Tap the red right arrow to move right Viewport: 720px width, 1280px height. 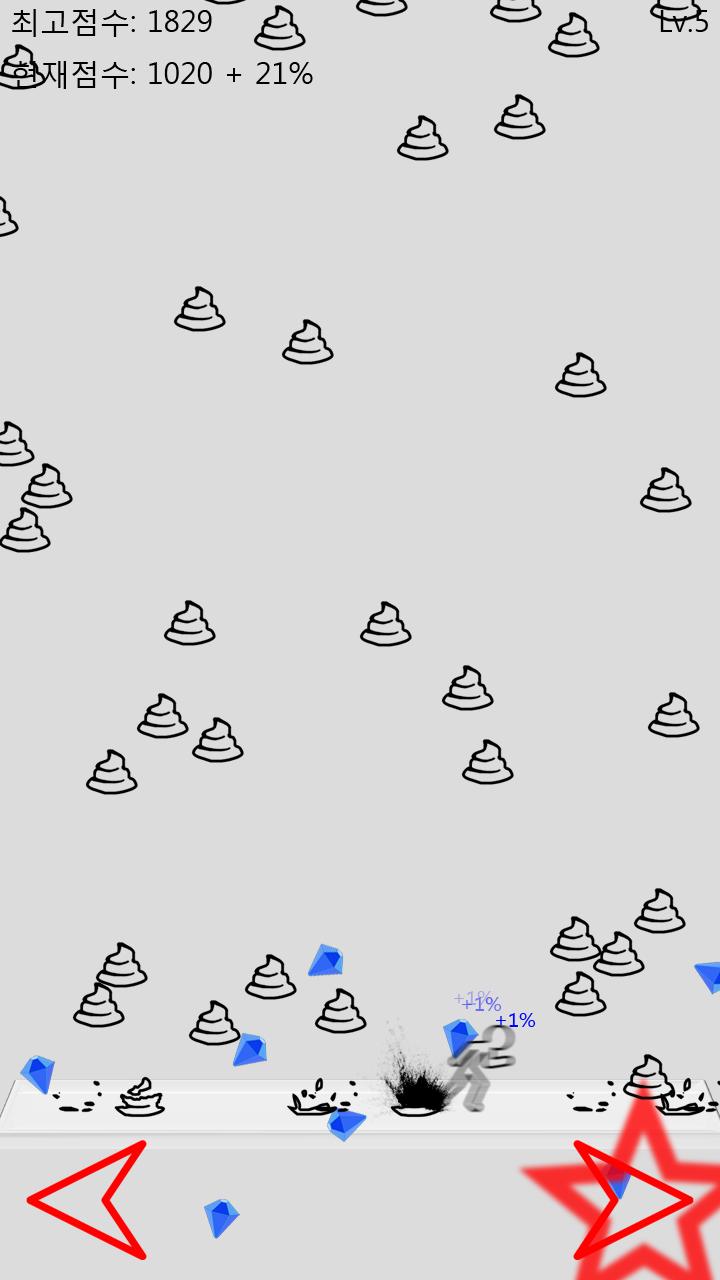pos(633,1199)
